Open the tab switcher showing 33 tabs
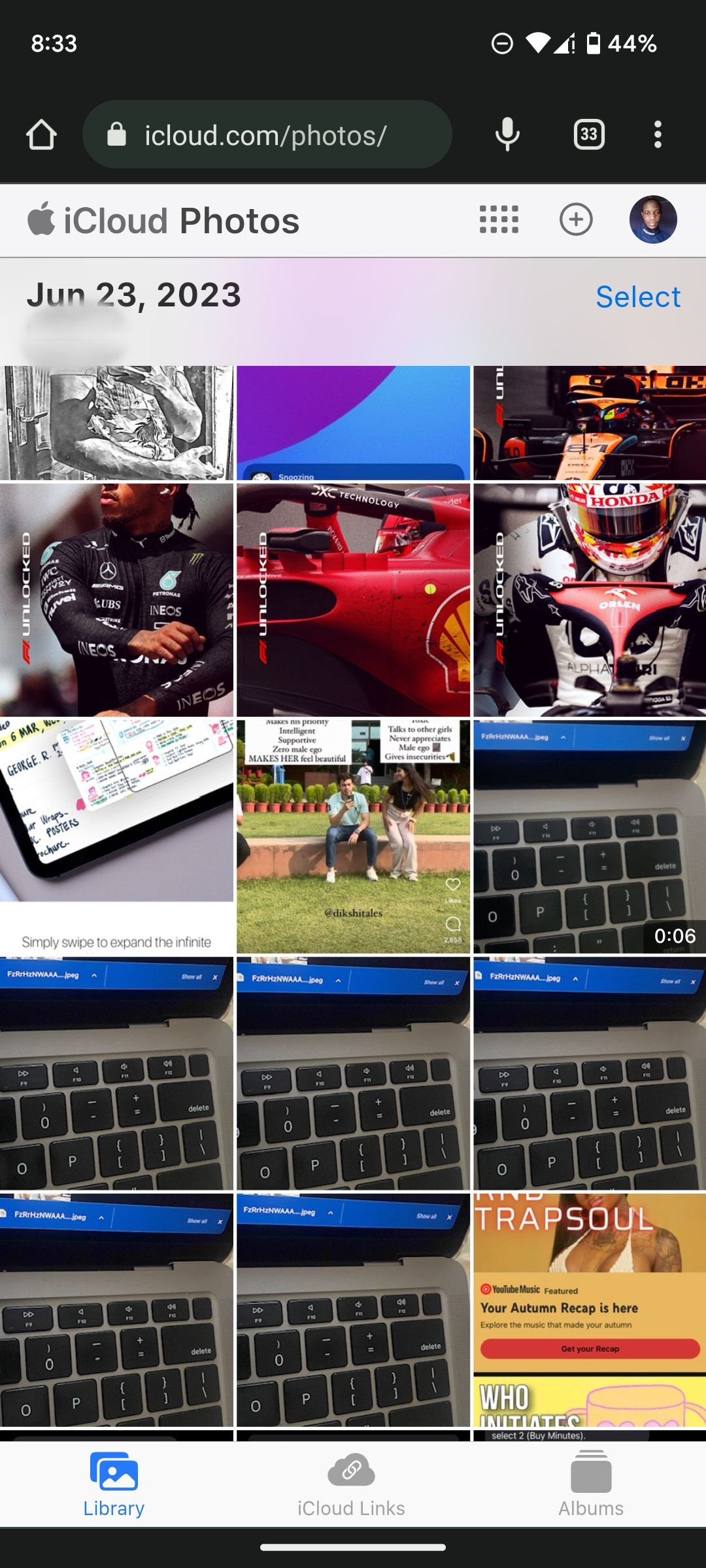 (x=588, y=134)
